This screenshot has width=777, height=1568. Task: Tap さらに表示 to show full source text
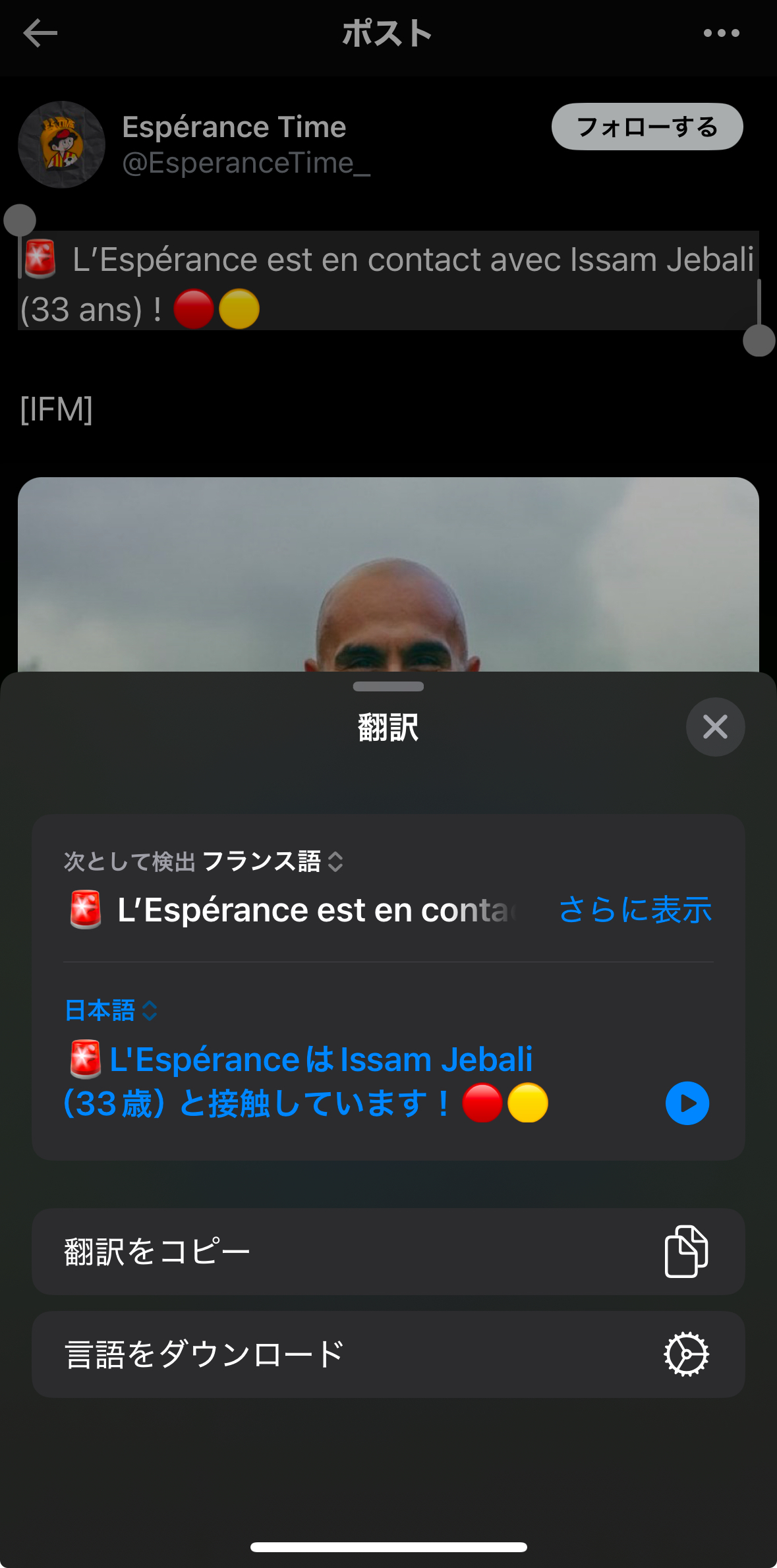tap(635, 910)
